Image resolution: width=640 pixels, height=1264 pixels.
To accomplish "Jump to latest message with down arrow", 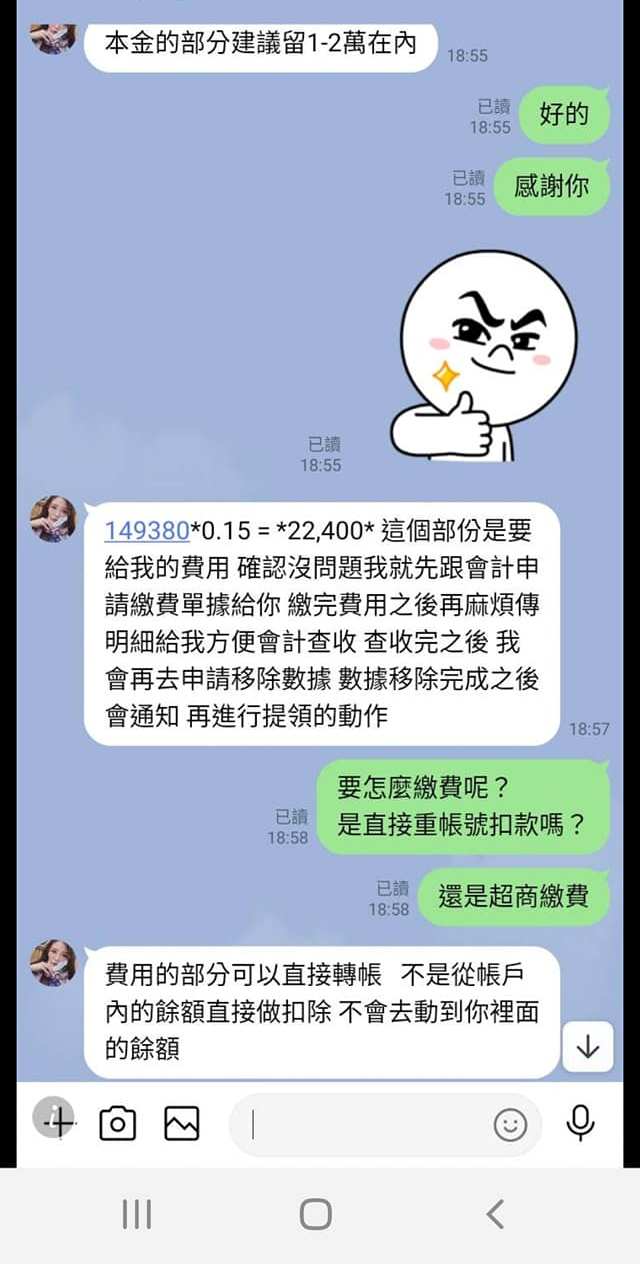I will click(x=587, y=1046).
